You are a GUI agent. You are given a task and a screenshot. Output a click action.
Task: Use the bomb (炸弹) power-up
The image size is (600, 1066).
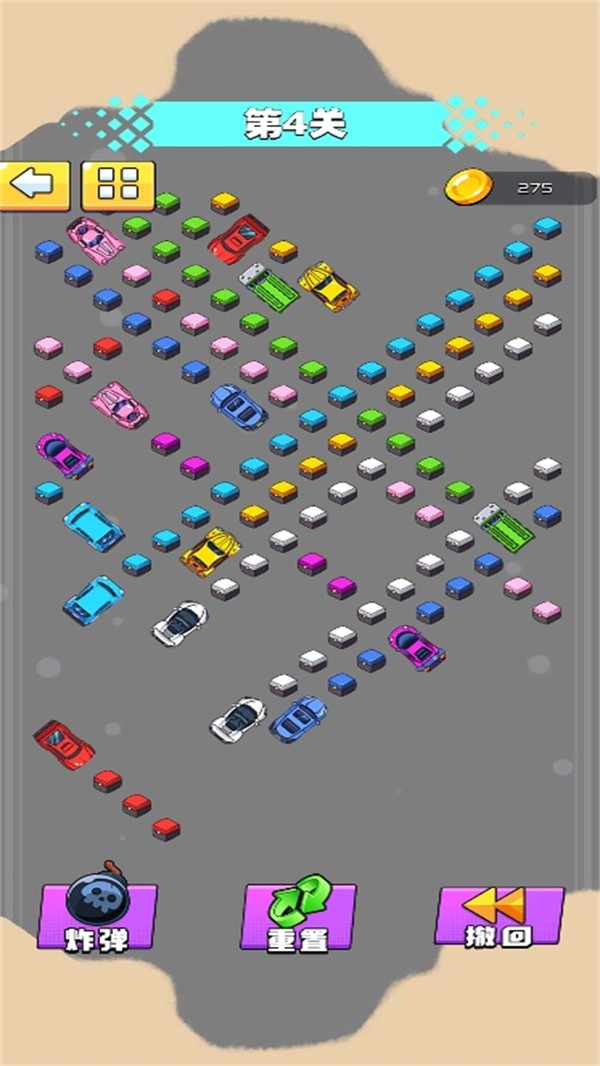pos(97,911)
